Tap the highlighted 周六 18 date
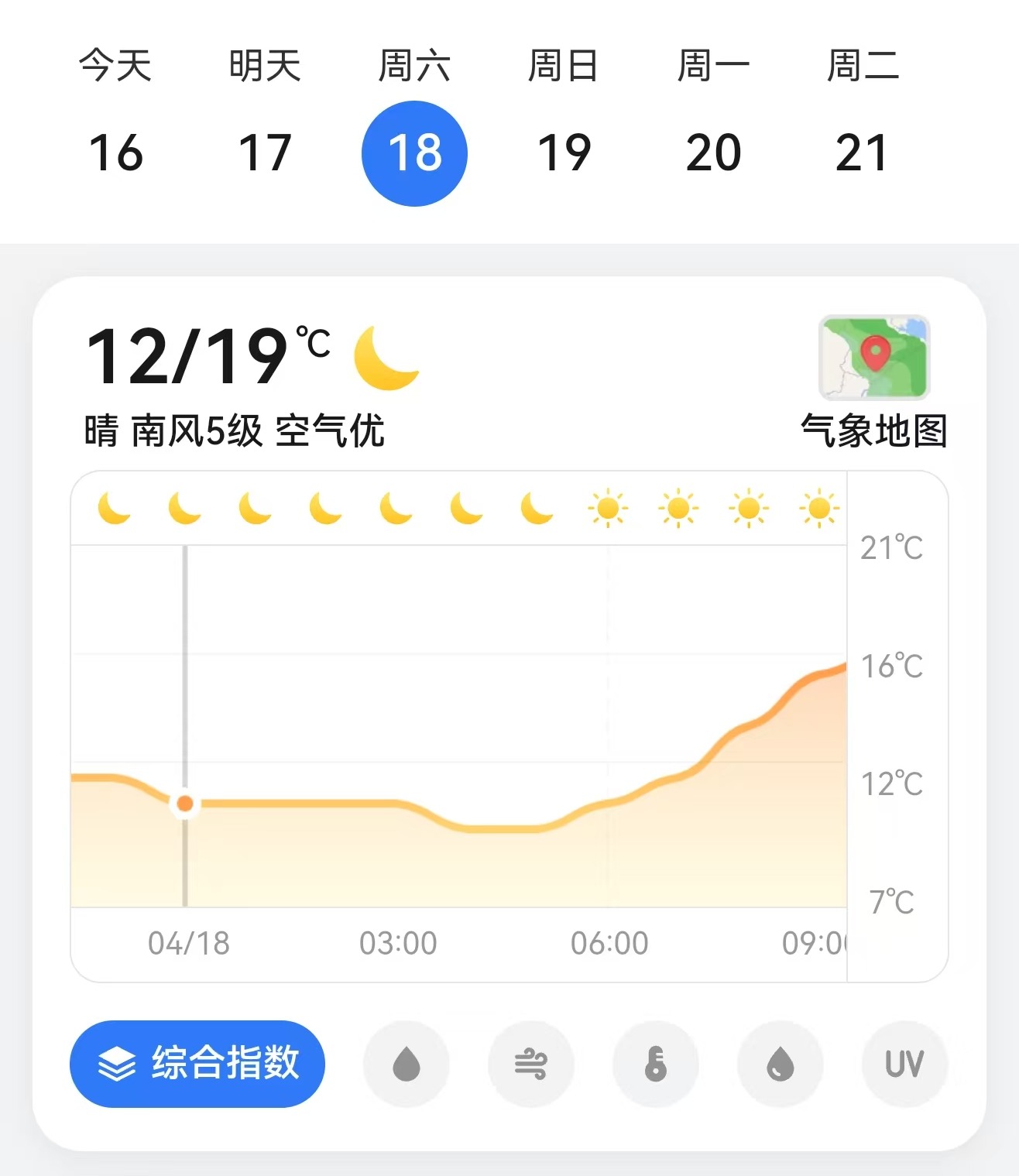 click(414, 153)
